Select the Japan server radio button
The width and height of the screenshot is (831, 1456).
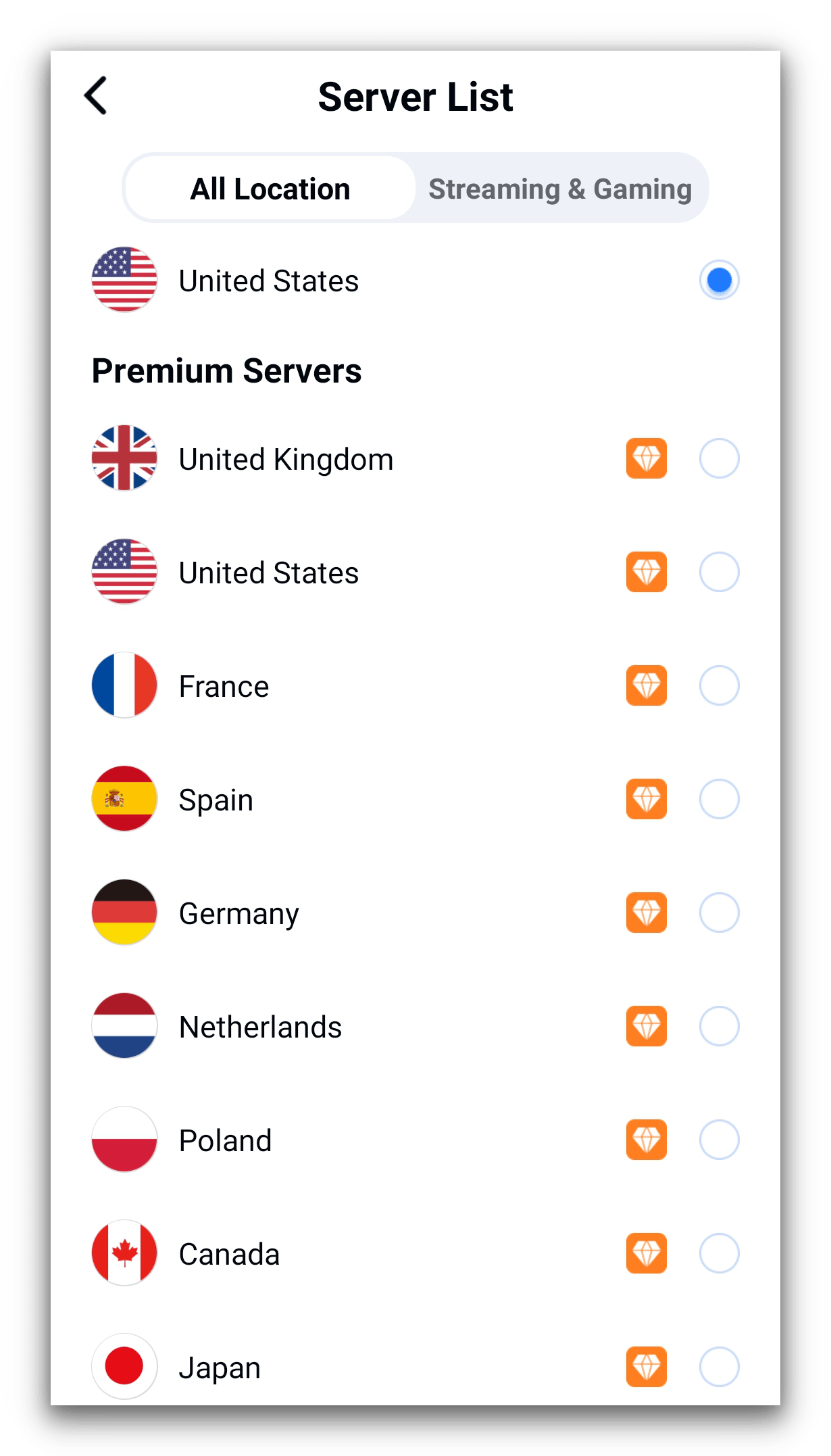click(718, 1366)
